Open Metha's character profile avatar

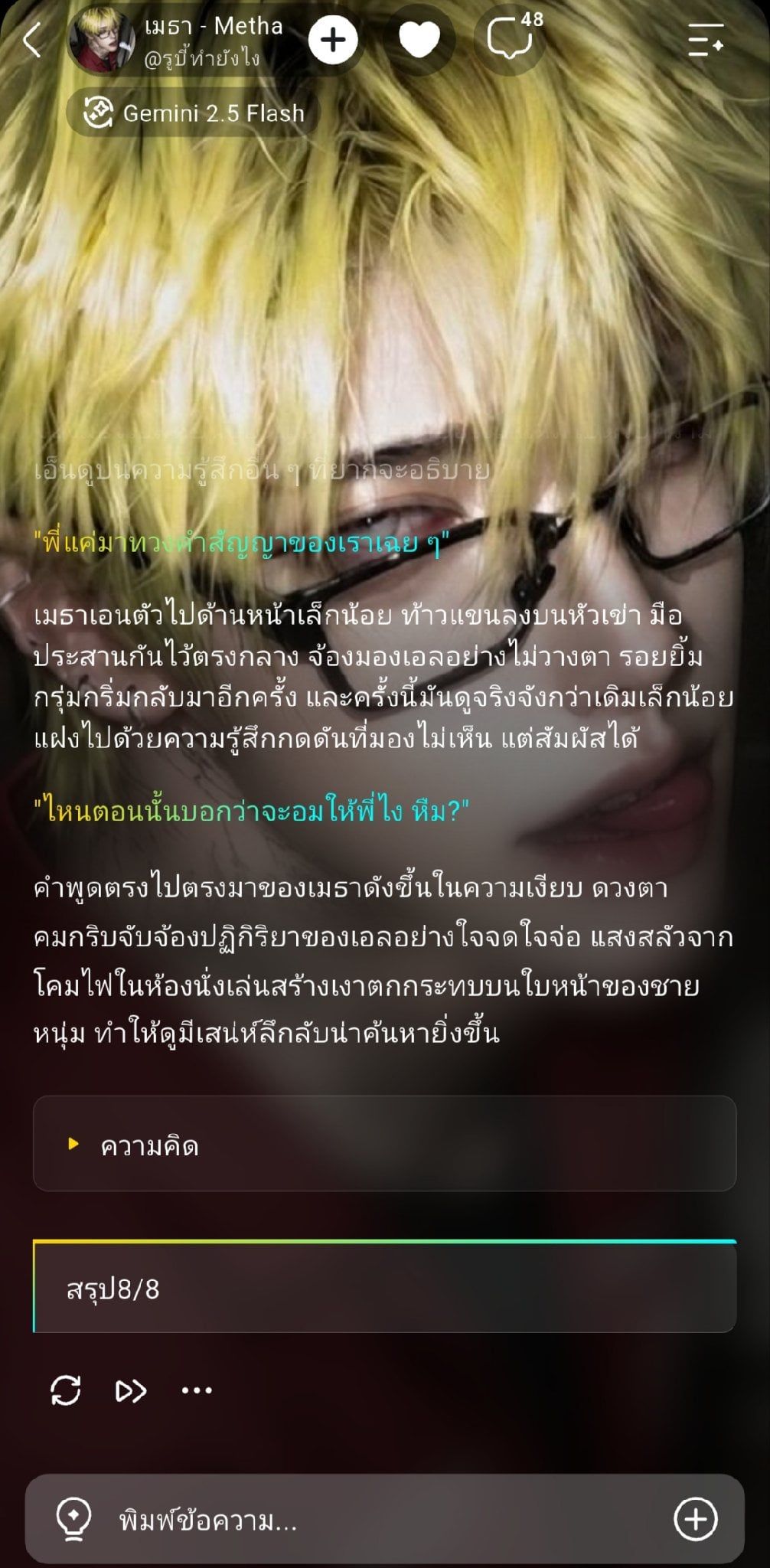tap(102, 40)
